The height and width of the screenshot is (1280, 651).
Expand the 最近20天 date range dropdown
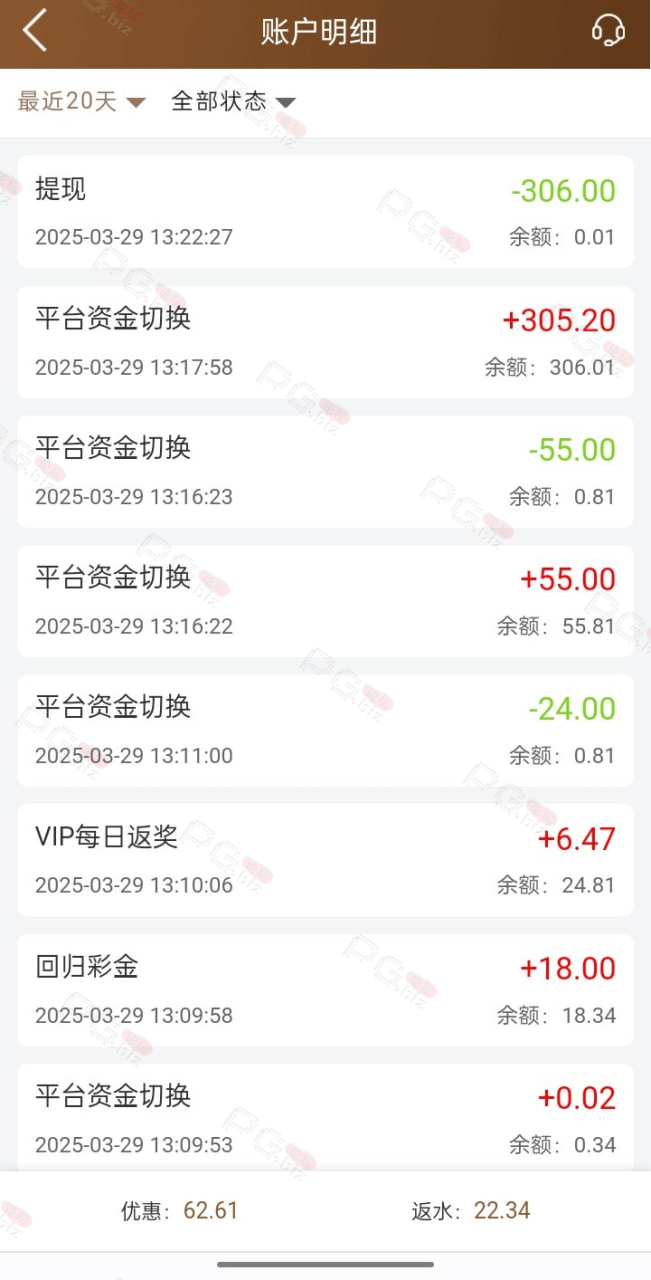tap(82, 101)
